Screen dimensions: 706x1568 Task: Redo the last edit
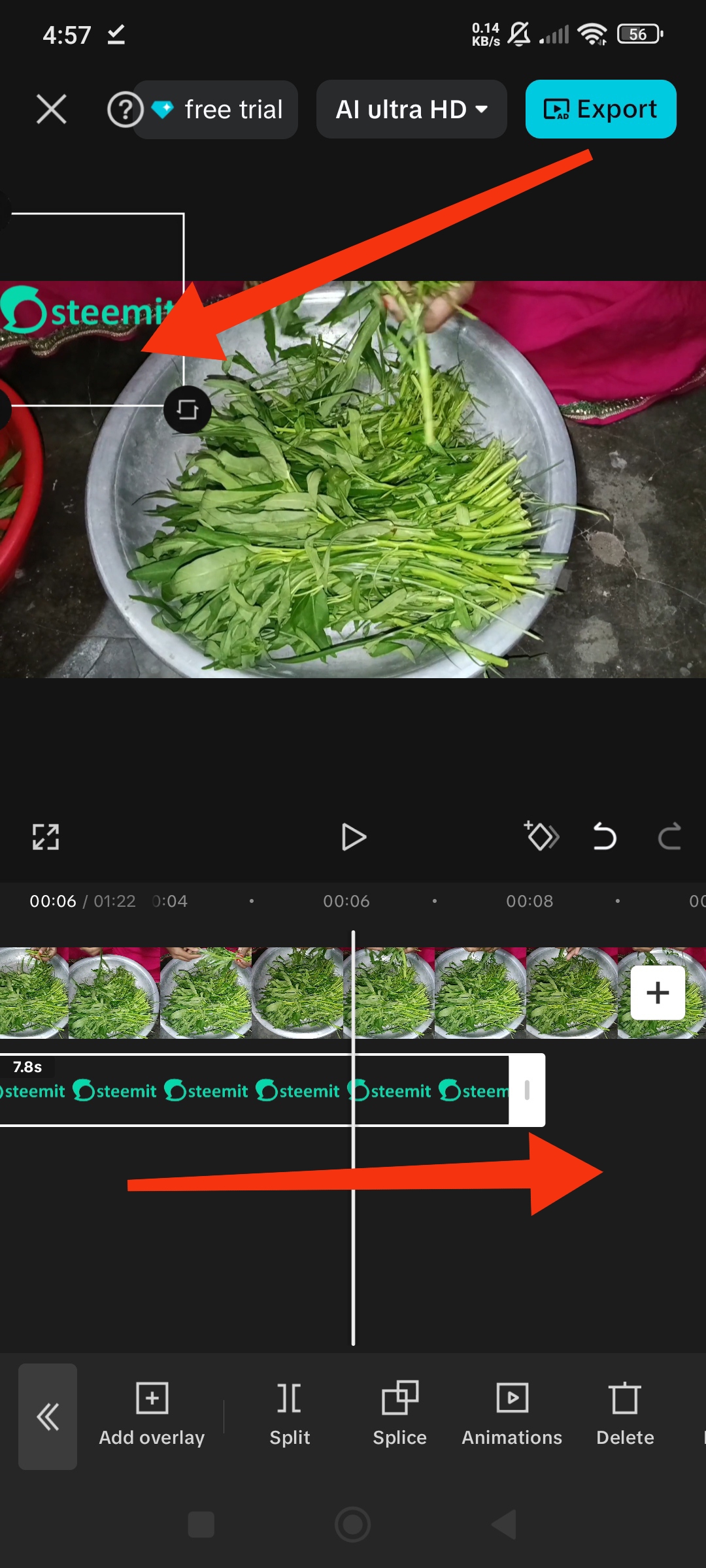coord(669,836)
